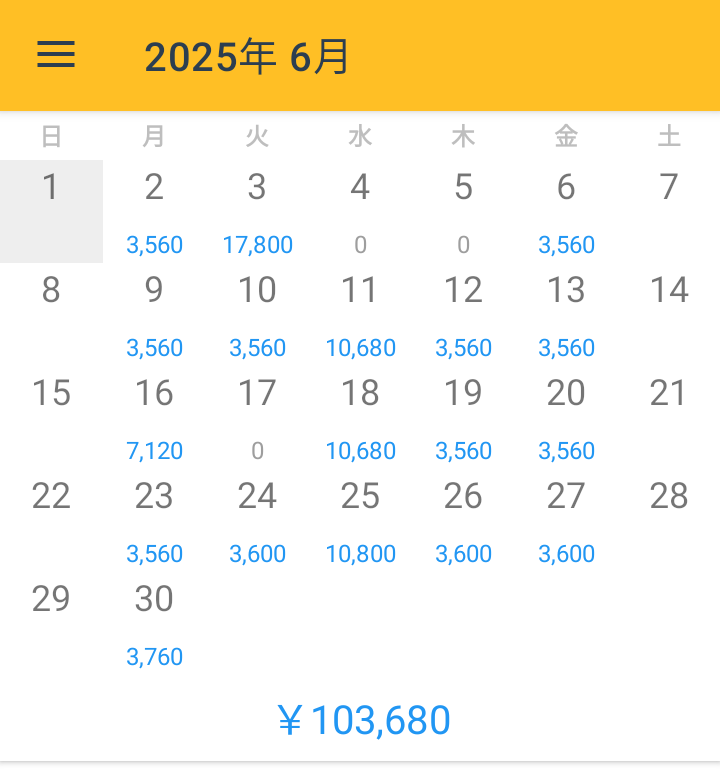Screen dimensions: 720x774
Task: Open June 23 day entry
Action: point(154,520)
